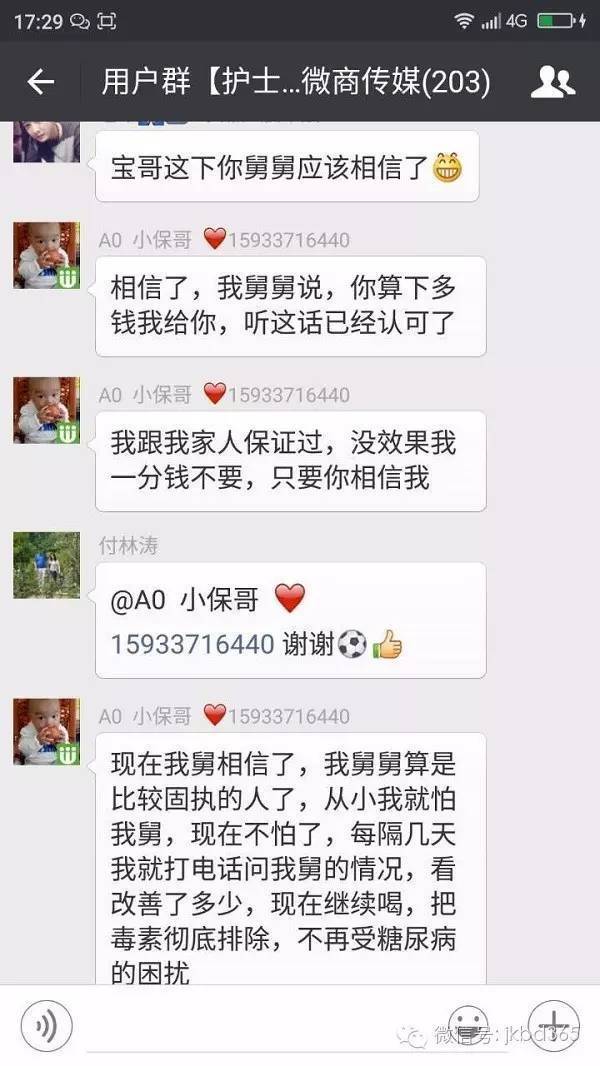Tap phone number in 付林涛's message
Image resolution: width=600 pixels, height=1066 pixels.
tap(192, 645)
